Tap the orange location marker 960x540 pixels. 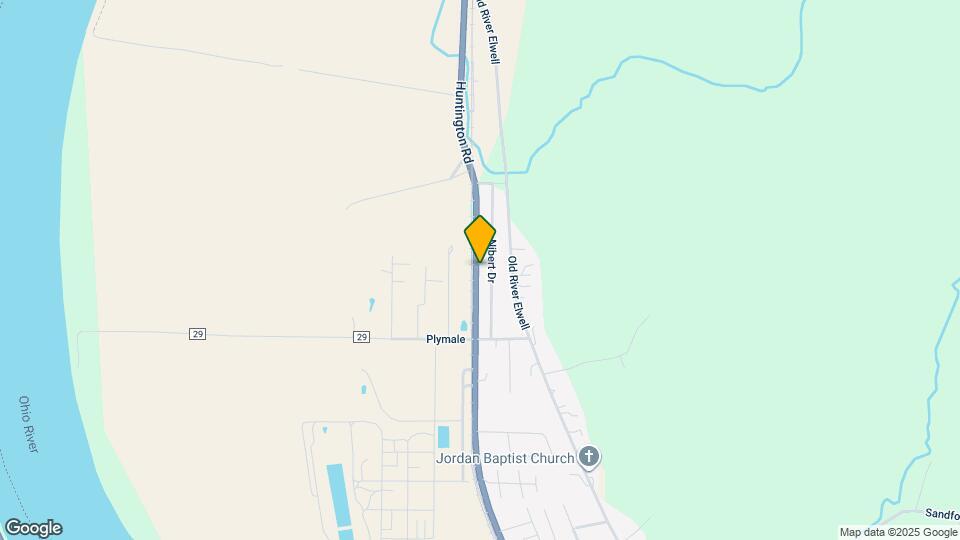click(x=480, y=239)
